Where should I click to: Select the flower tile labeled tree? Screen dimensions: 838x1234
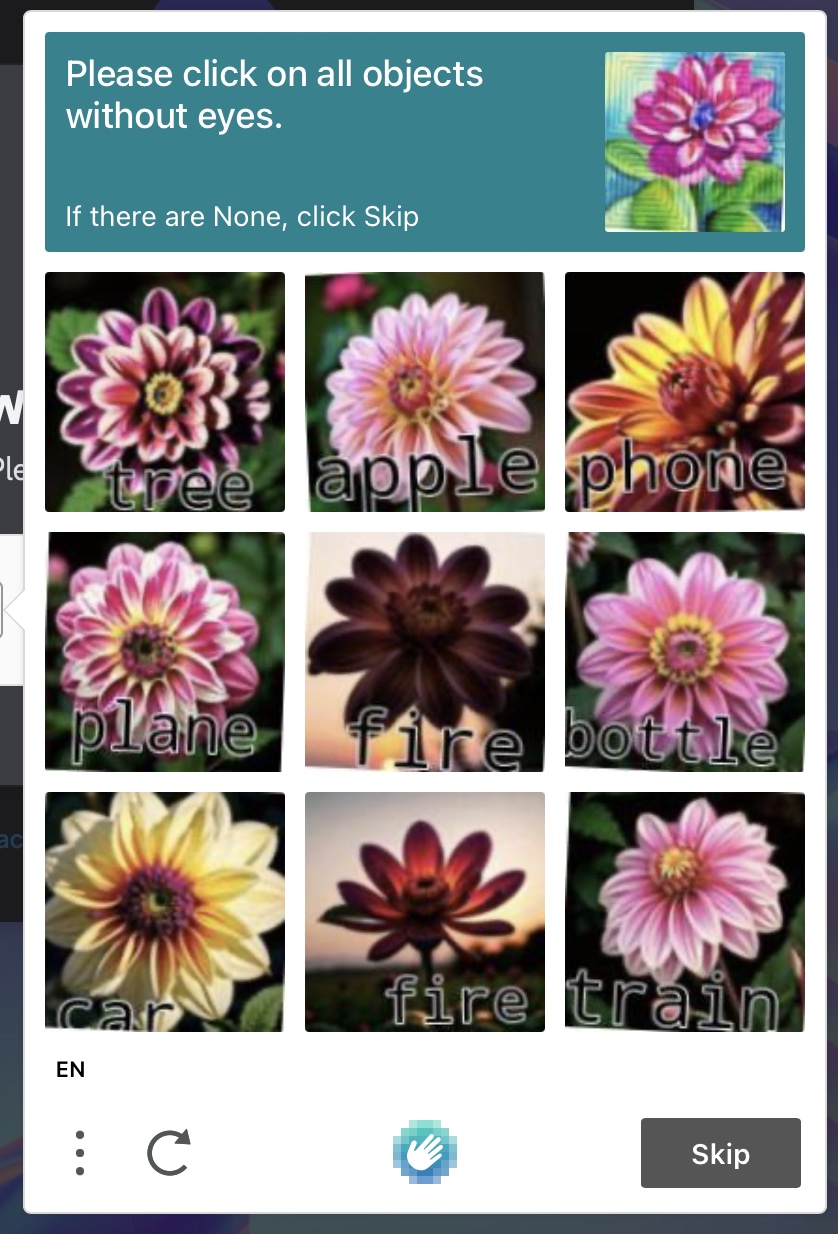(x=165, y=392)
